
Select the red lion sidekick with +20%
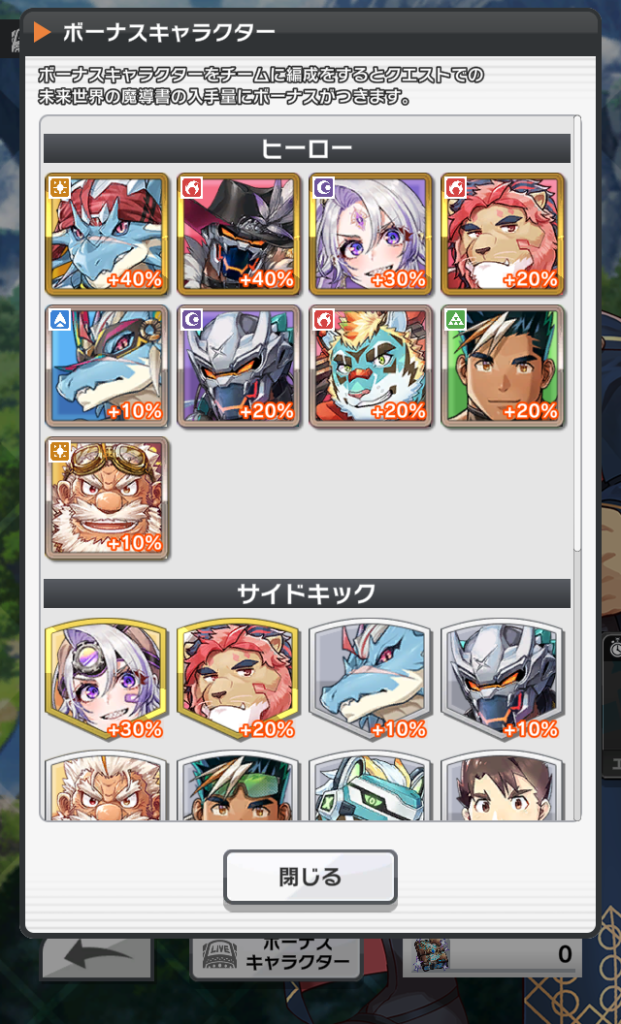pos(239,679)
